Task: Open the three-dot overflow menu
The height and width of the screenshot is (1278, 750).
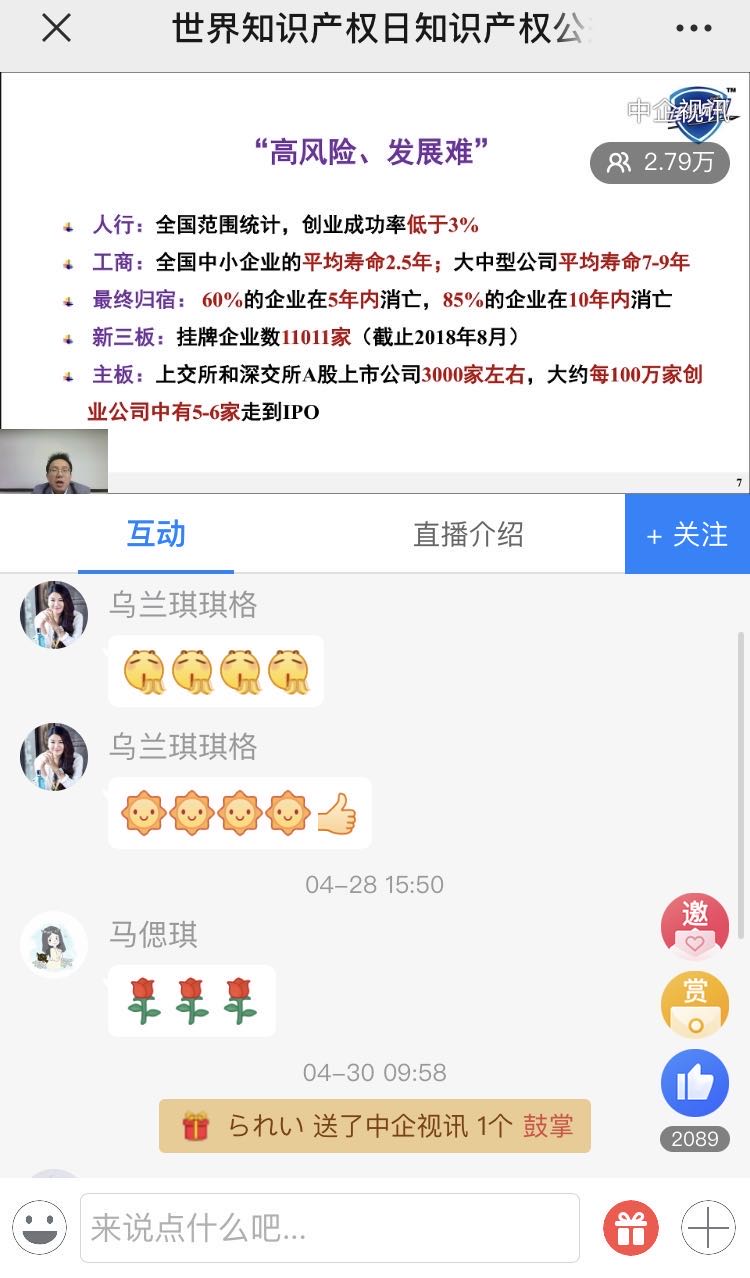Action: point(694,29)
